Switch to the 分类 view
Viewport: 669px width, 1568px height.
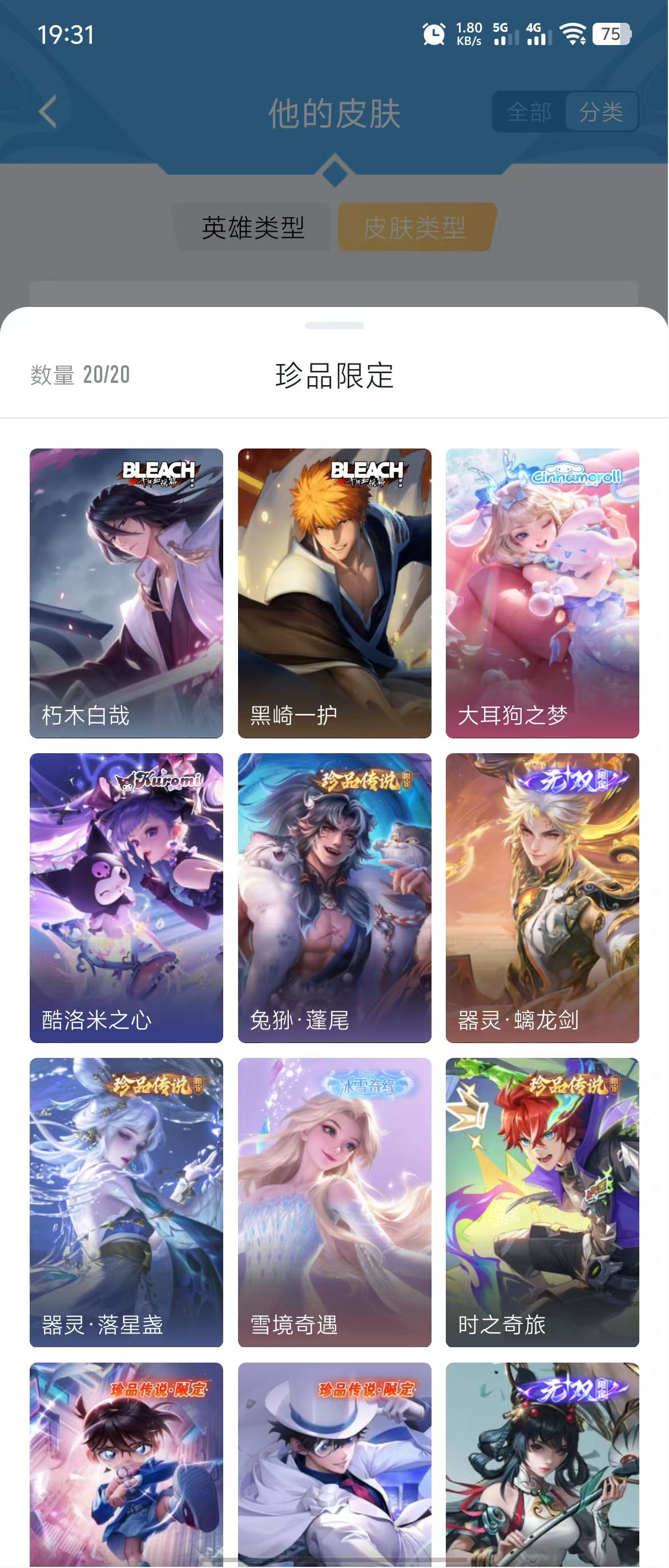[601, 112]
